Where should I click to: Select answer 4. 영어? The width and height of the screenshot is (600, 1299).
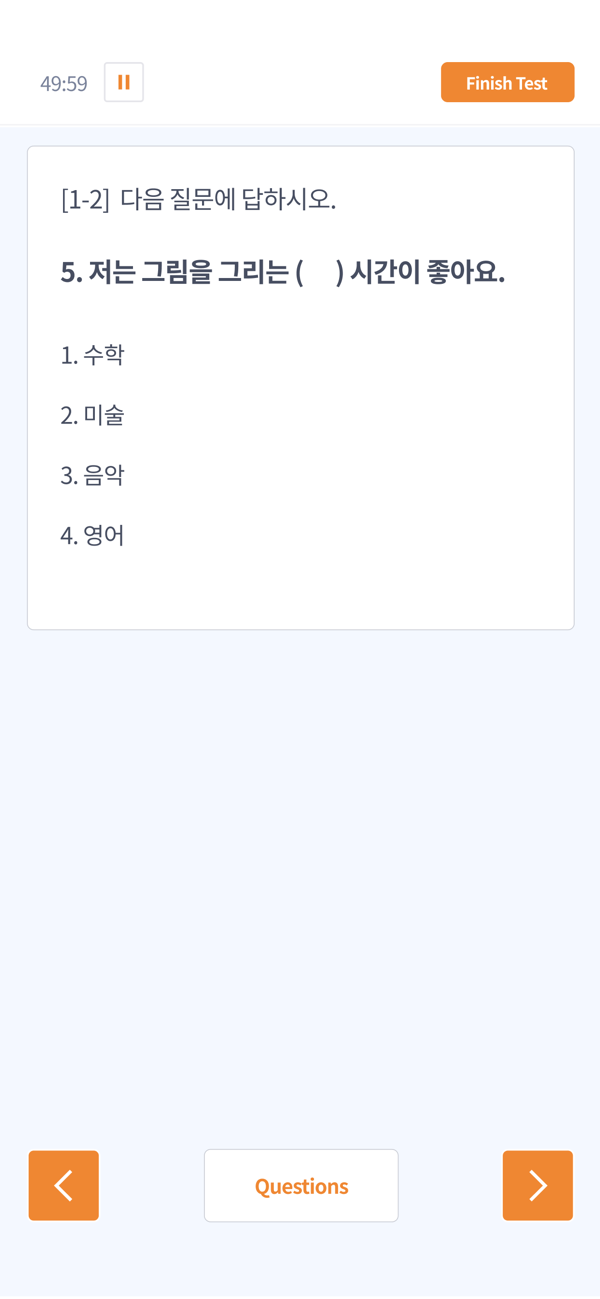coord(93,535)
